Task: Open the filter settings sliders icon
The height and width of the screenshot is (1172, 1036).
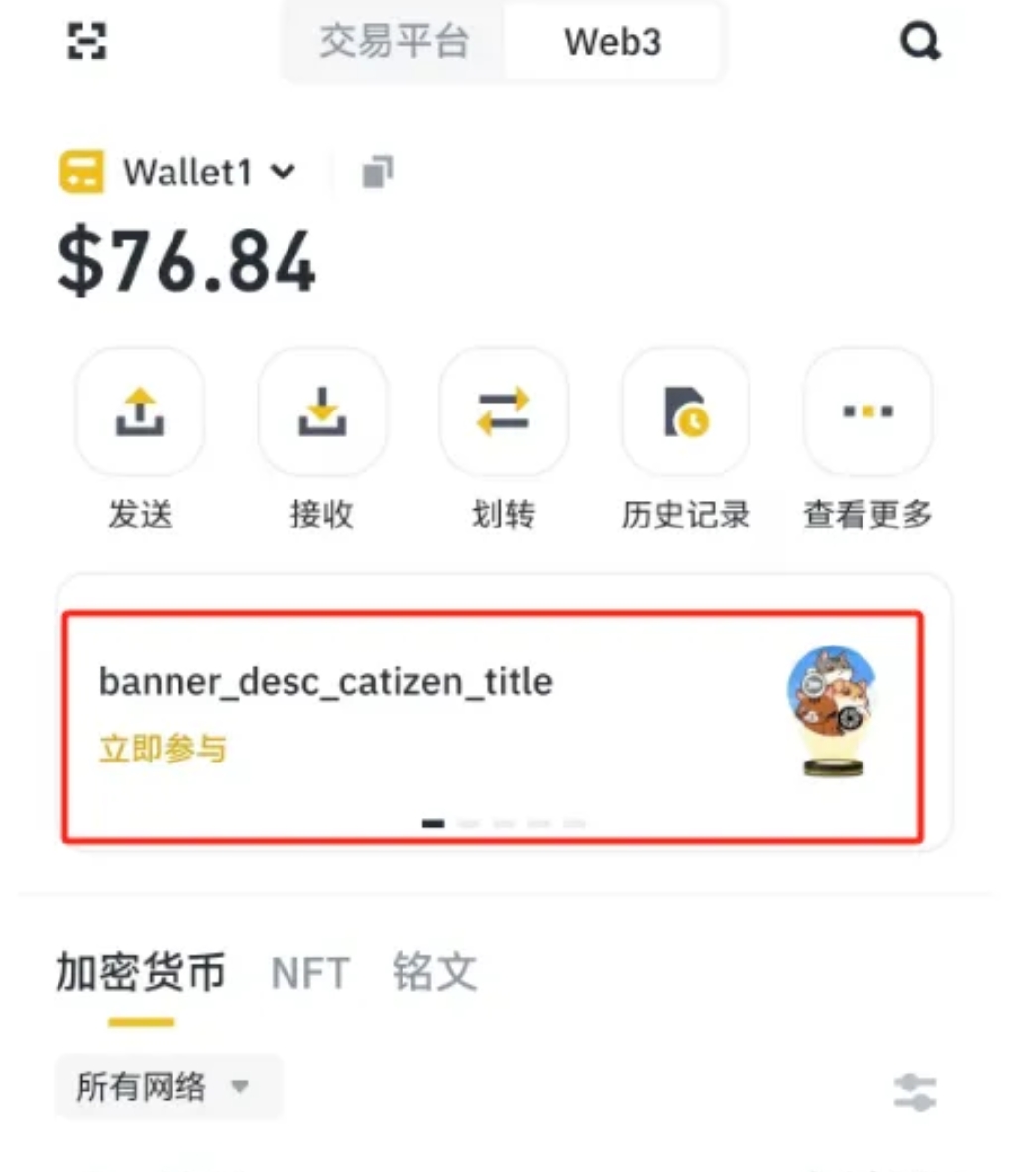Action: pos(914,1092)
